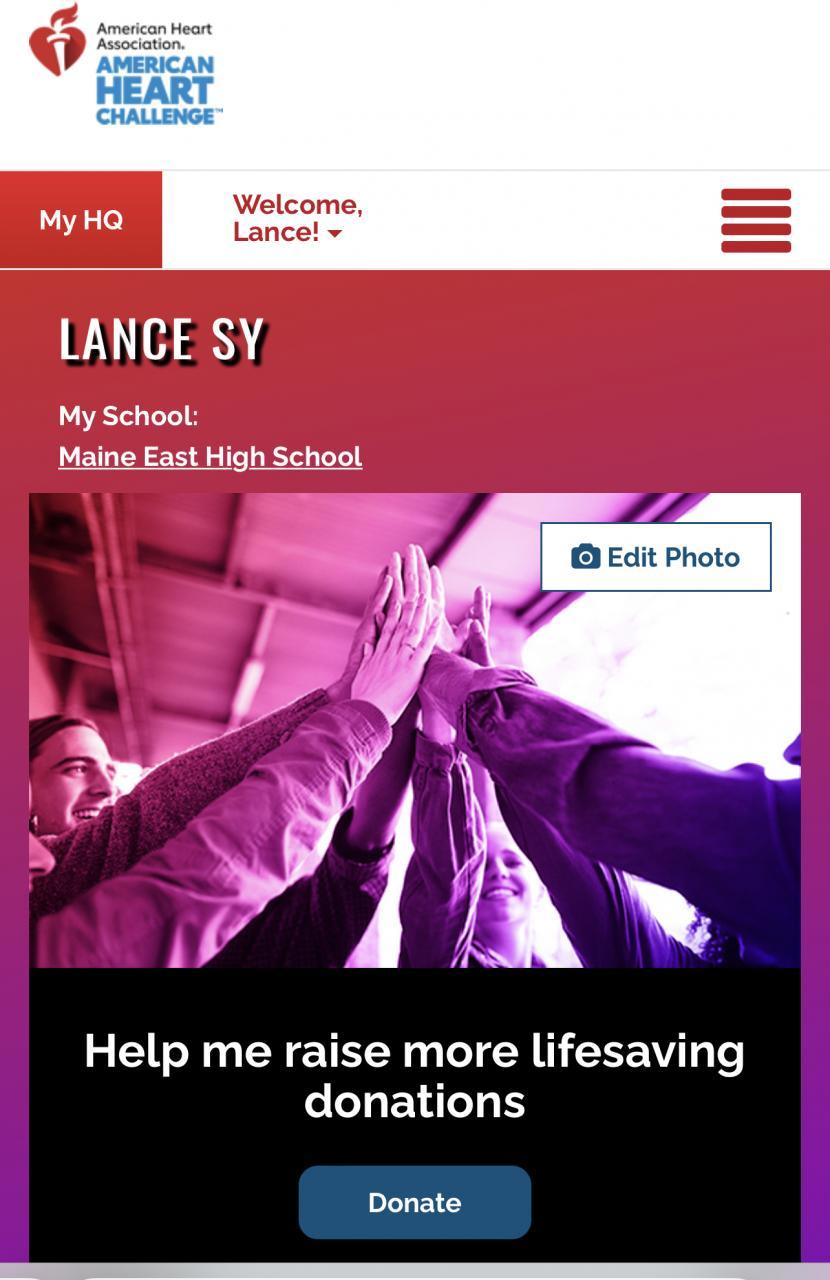The width and height of the screenshot is (830, 1280).
Task: Expand the Welcome, Lance! dropdown
Action: click(x=297, y=219)
